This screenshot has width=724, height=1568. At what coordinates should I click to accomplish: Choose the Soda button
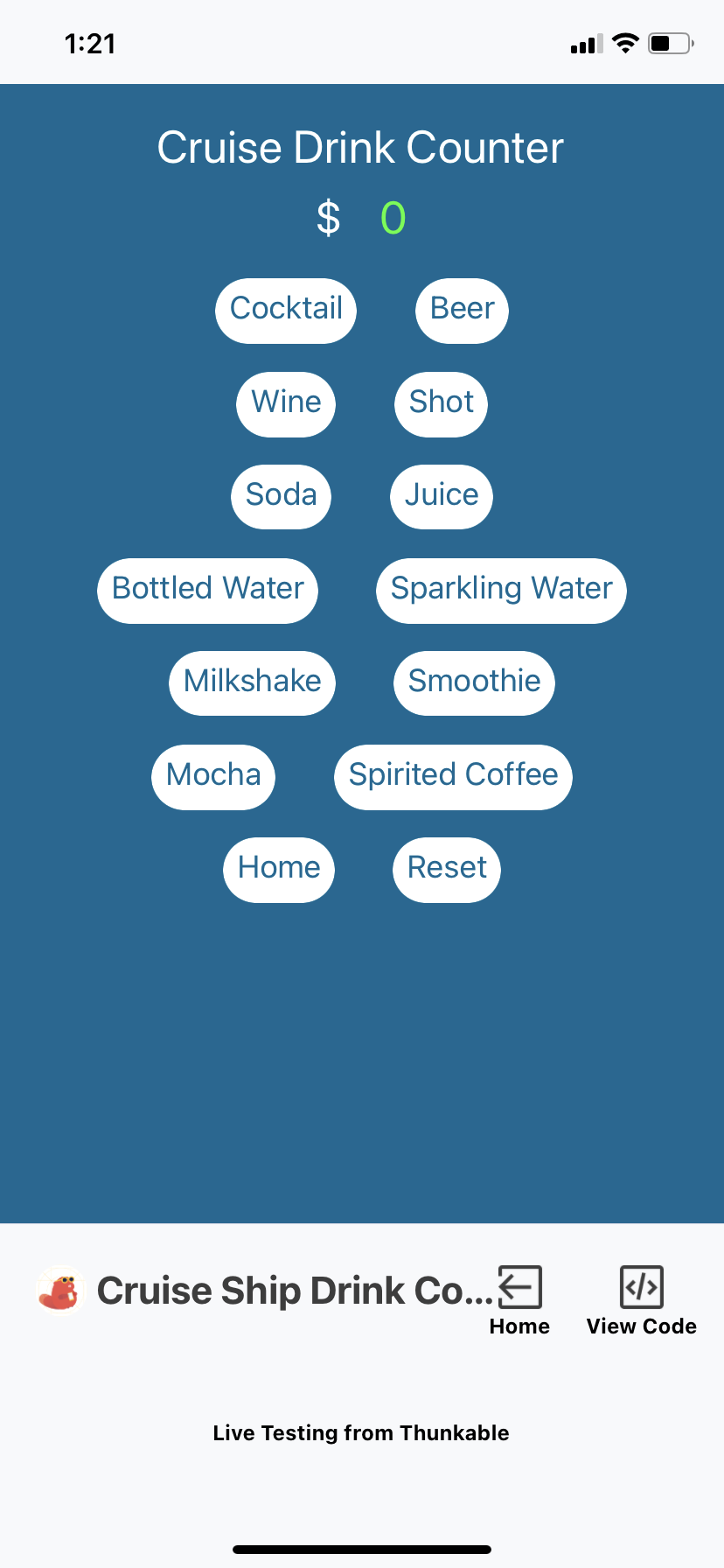click(281, 497)
